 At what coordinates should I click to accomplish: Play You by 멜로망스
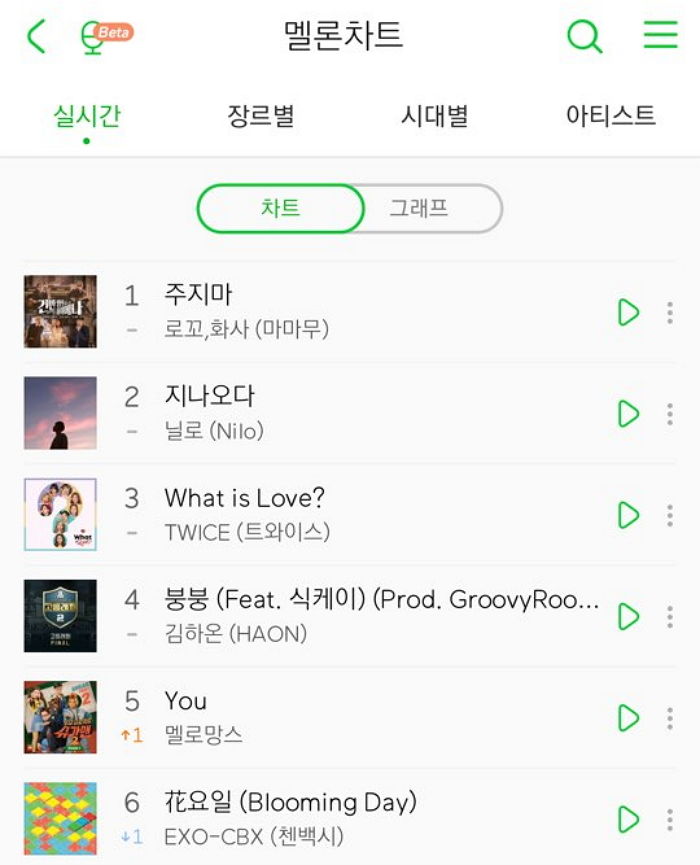(x=628, y=718)
